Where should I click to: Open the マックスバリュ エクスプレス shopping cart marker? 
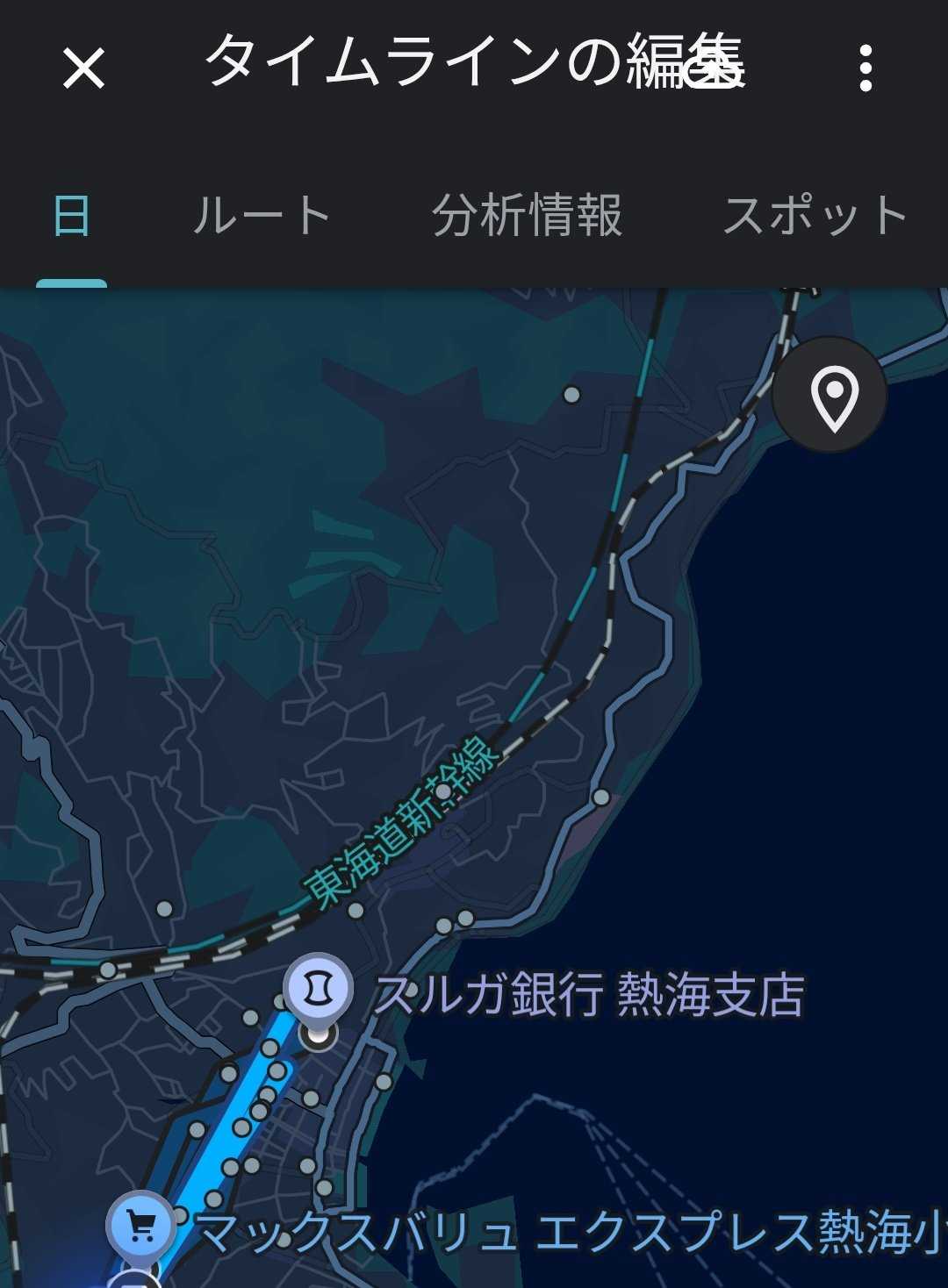click(x=141, y=1226)
